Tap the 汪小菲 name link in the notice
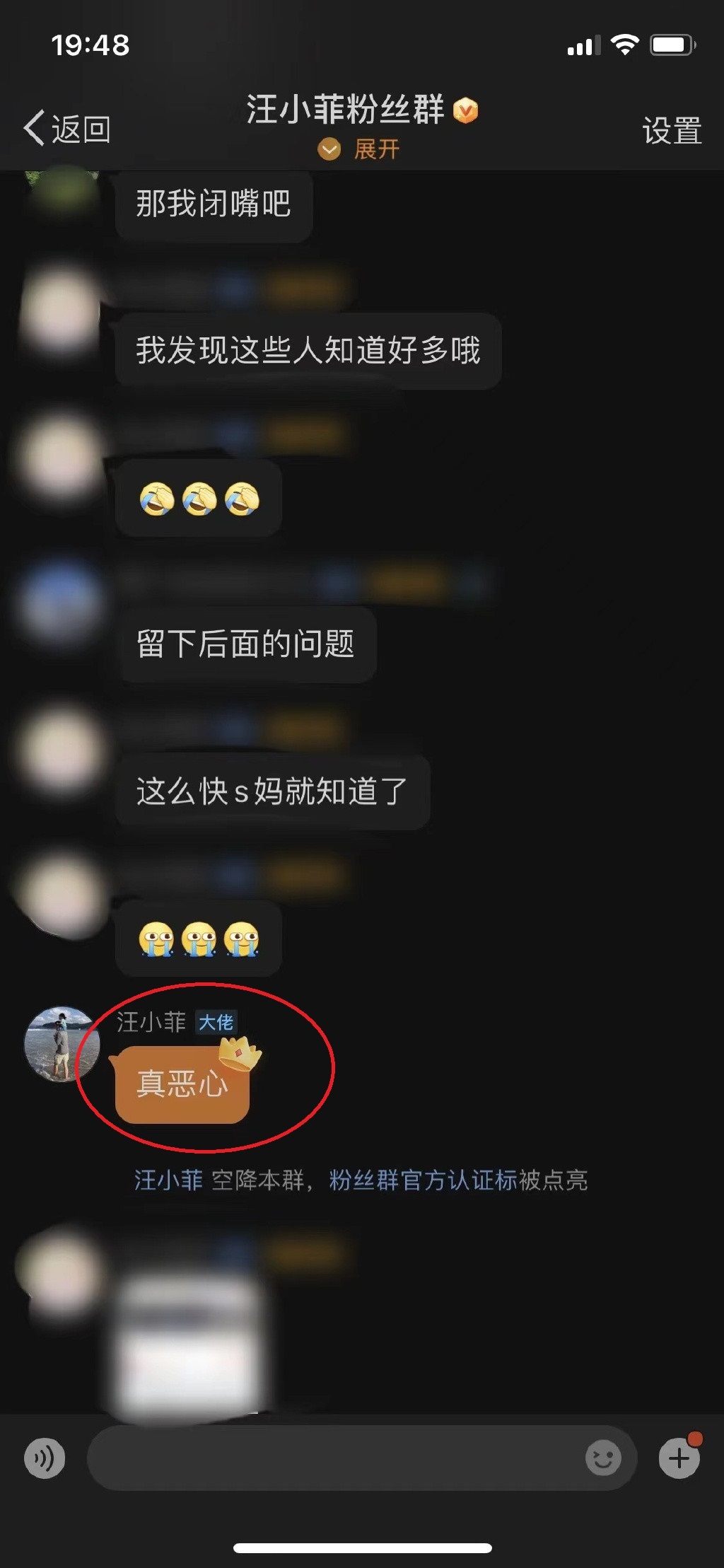Viewport: 724px width, 1568px height. click(x=168, y=1180)
